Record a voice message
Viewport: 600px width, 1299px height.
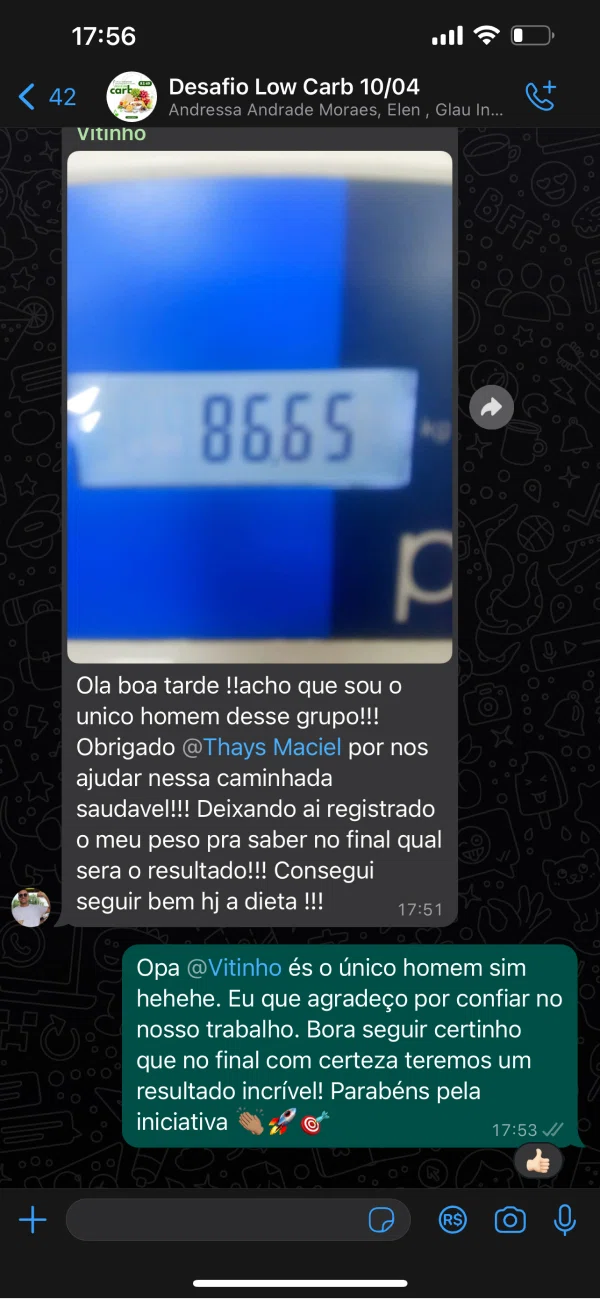click(x=565, y=1220)
